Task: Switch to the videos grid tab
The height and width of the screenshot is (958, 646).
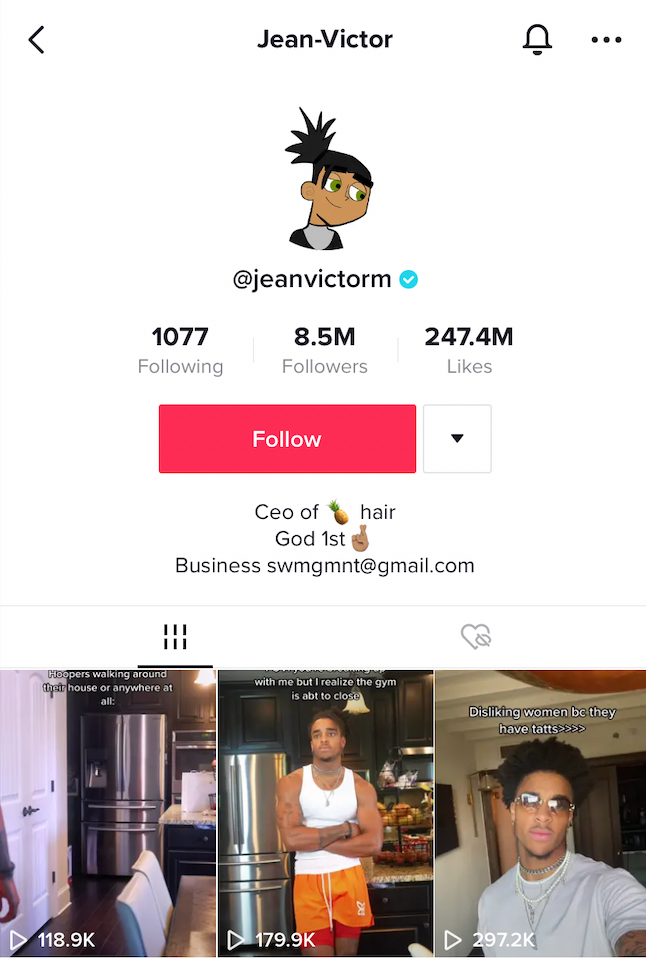Action: (175, 637)
